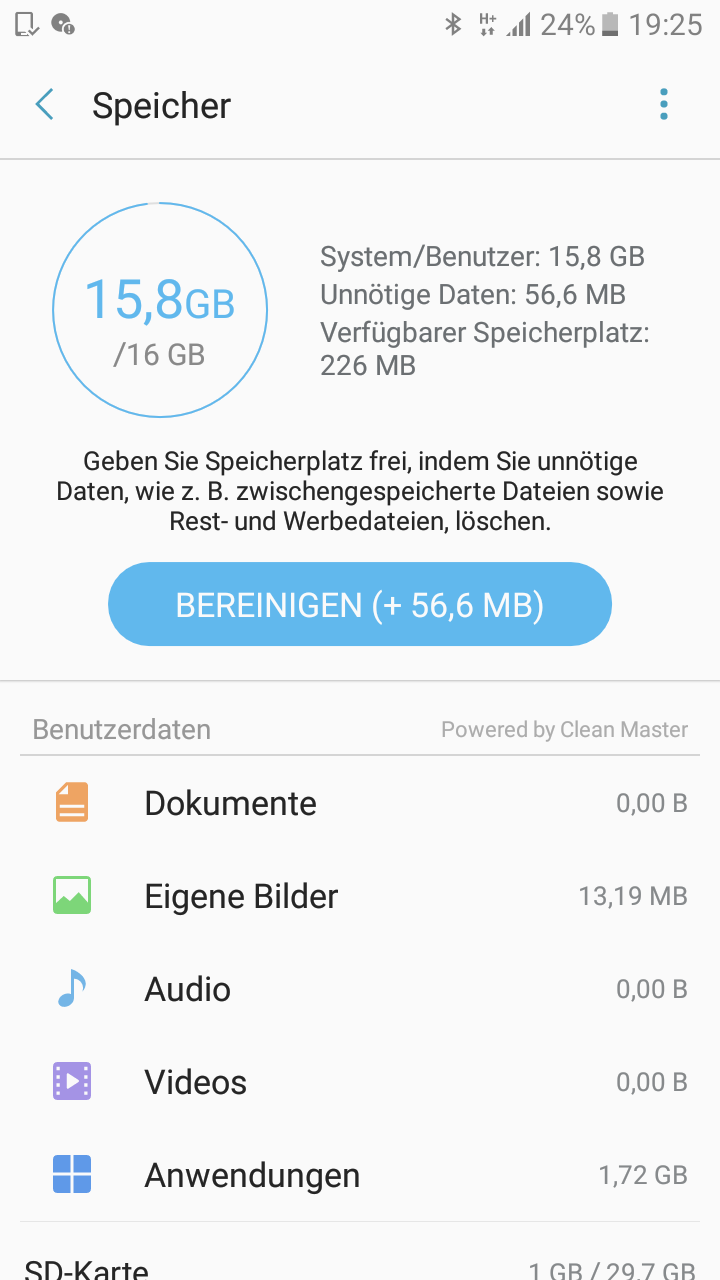The height and width of the screenshot is (1280, 720).
Task: Tap the Bluetooth status bar icon
Action: click(454, 25)
